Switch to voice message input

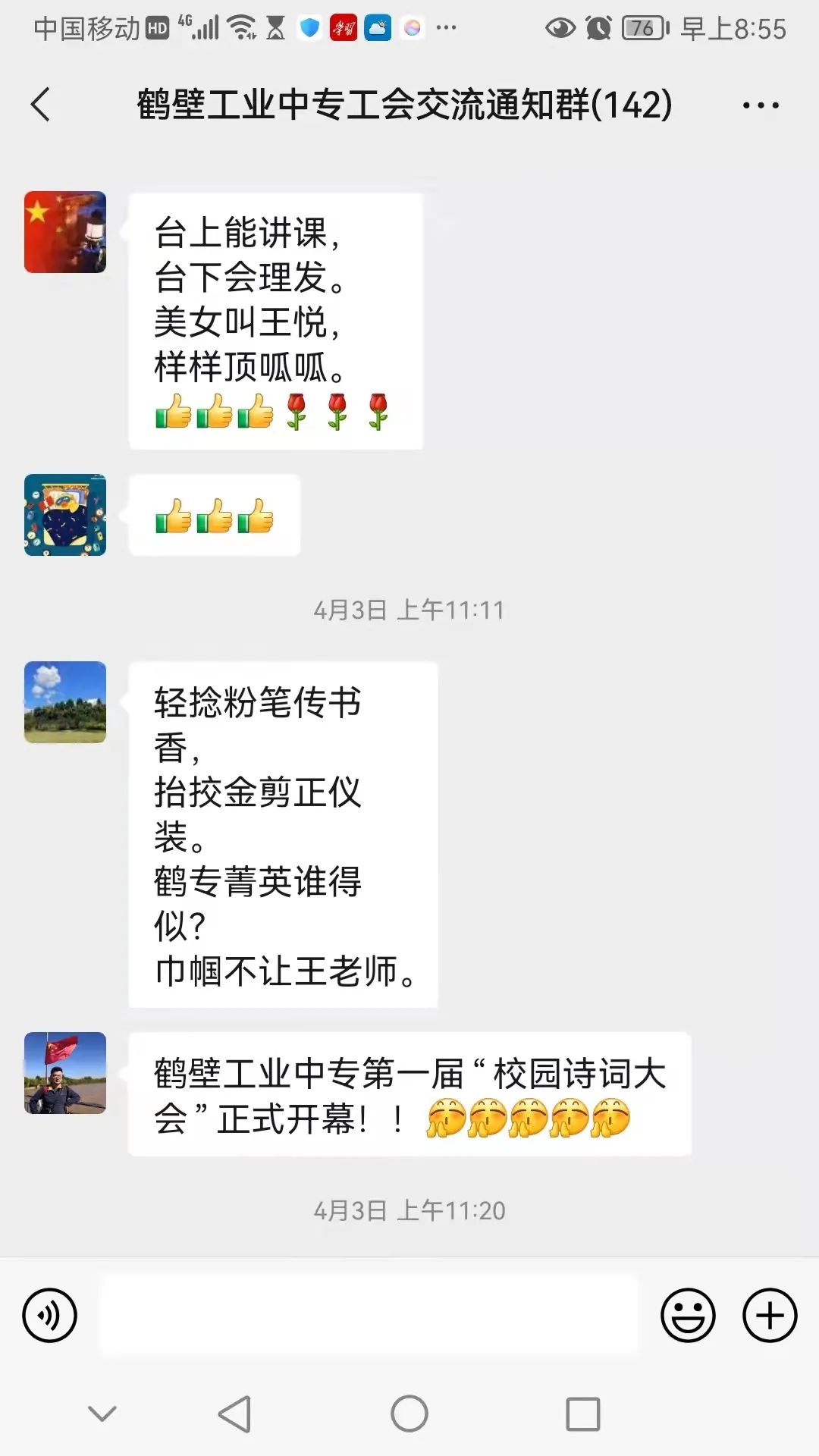pyautogui.click(x=50, y=1315)
